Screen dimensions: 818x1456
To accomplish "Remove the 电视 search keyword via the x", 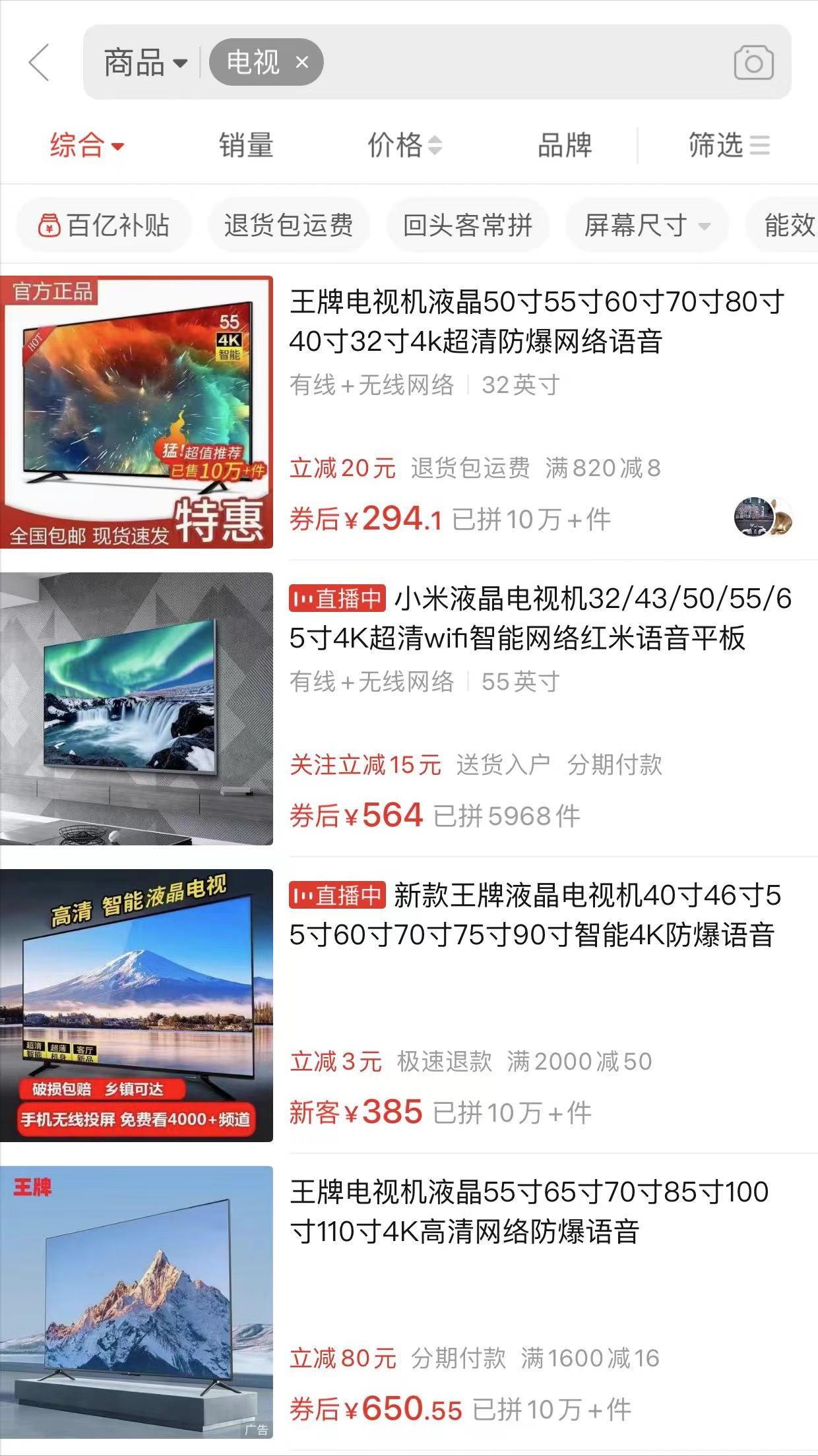I will pyautogui.click(x=303, y=63).
